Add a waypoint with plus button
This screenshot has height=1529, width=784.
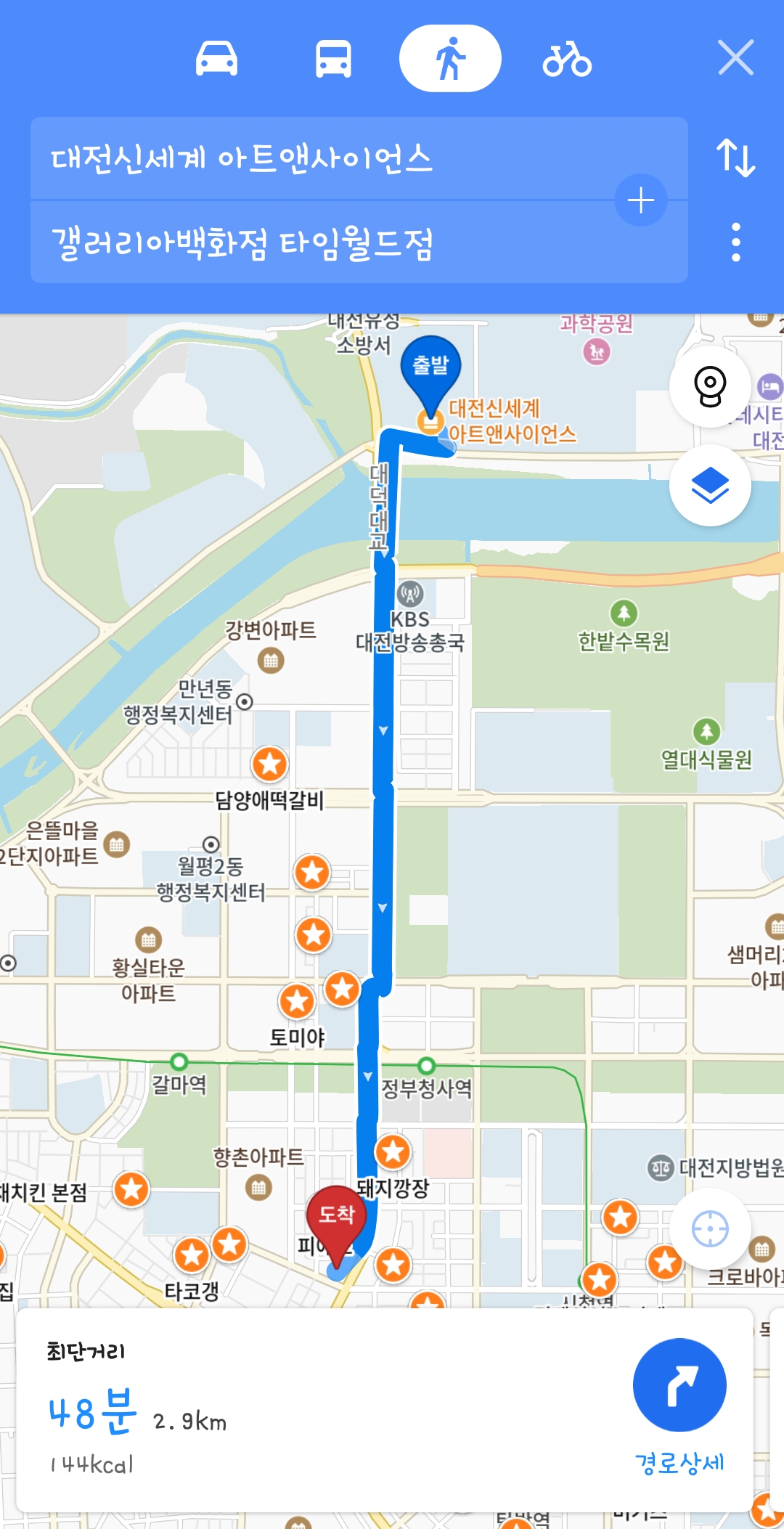click(641, 200)
